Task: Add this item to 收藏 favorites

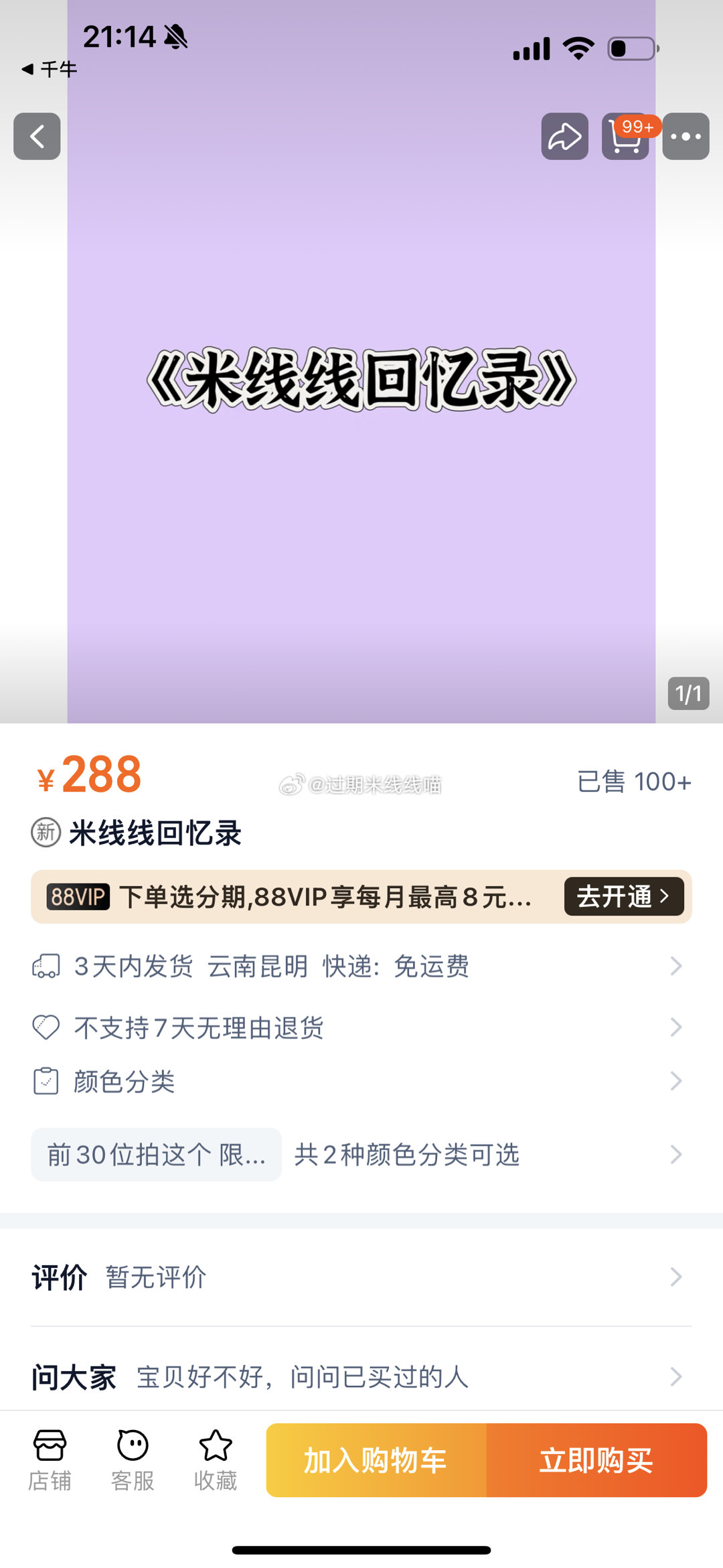Action: pyautogui.click(x=216, y=1461)
